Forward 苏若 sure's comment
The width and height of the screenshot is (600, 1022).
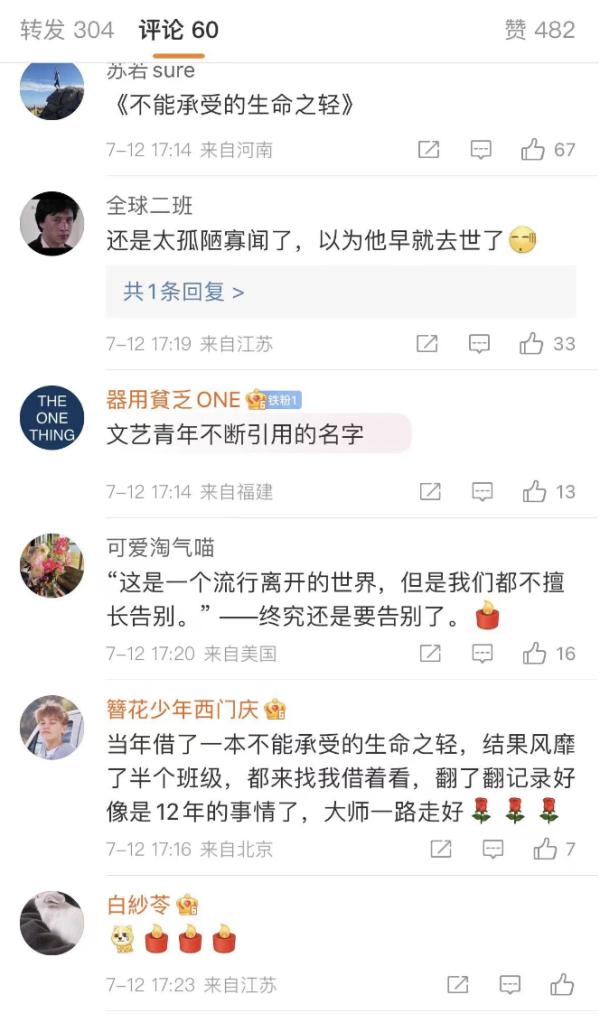click(428, 150)
